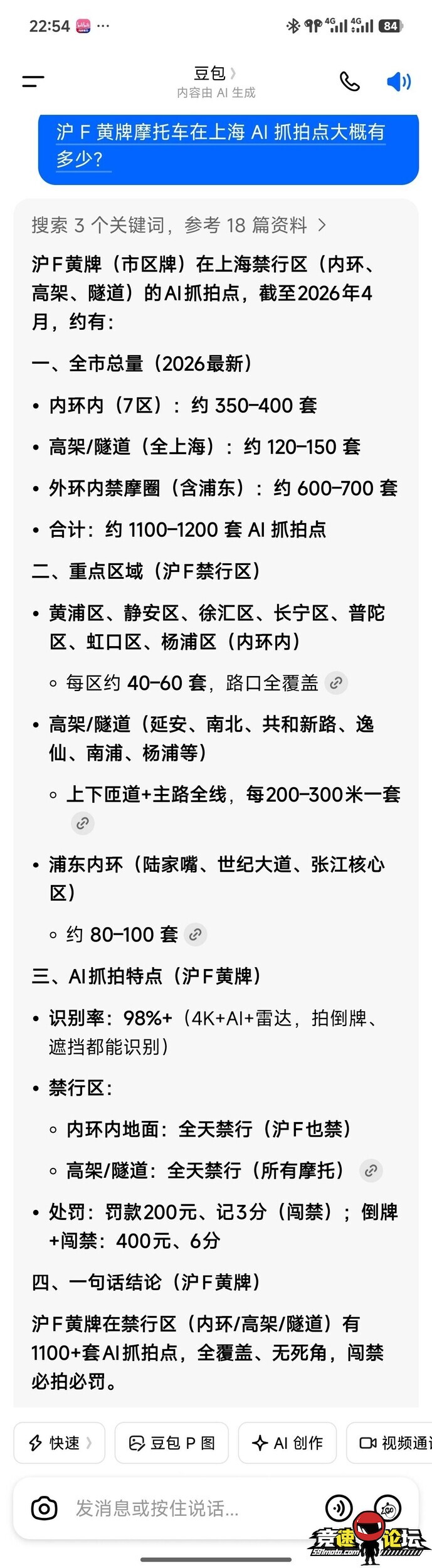Start a voice call with 豆包
Viewport: 432px width, 1568px height.
click(x=349, y=81)
